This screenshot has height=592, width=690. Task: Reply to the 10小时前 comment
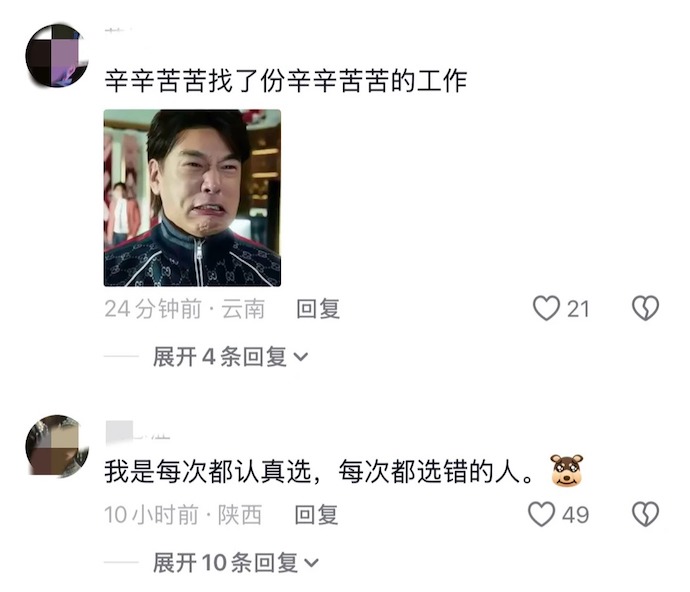point(316,515)
